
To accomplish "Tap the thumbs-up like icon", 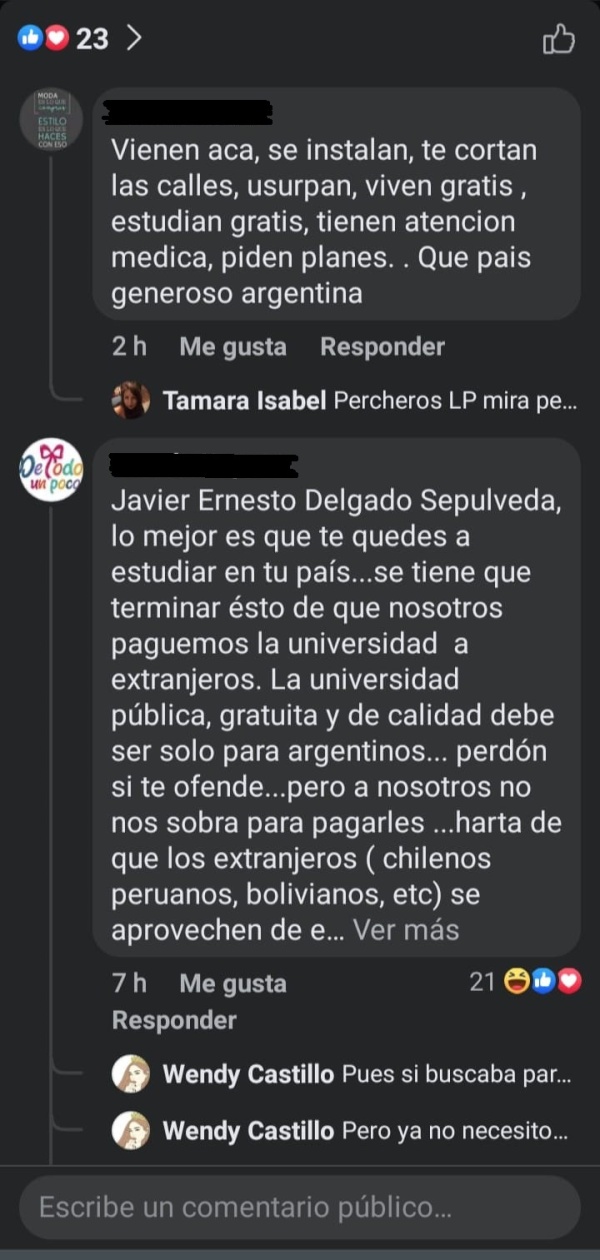I will tap(558, 39).
